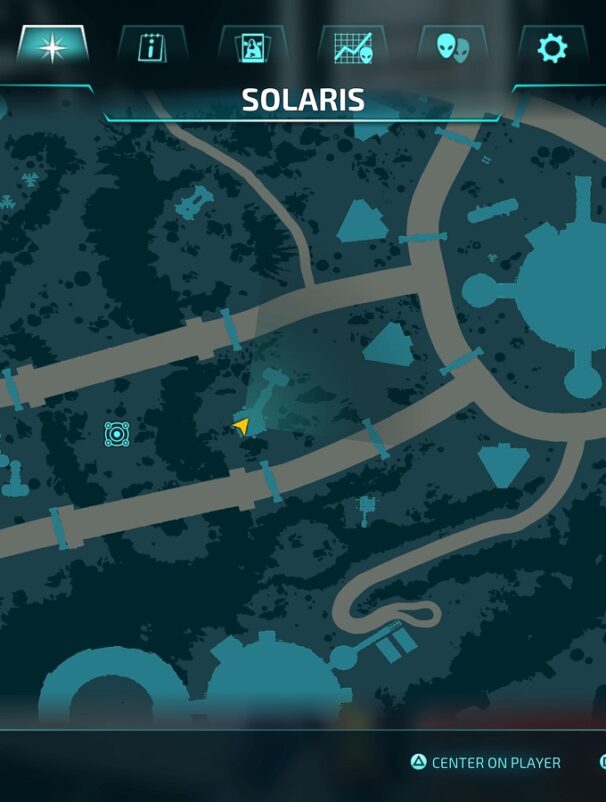Open the settings gear tab
Image resolution: width=606 pixels, height=802 pixels.
point(552,47)
